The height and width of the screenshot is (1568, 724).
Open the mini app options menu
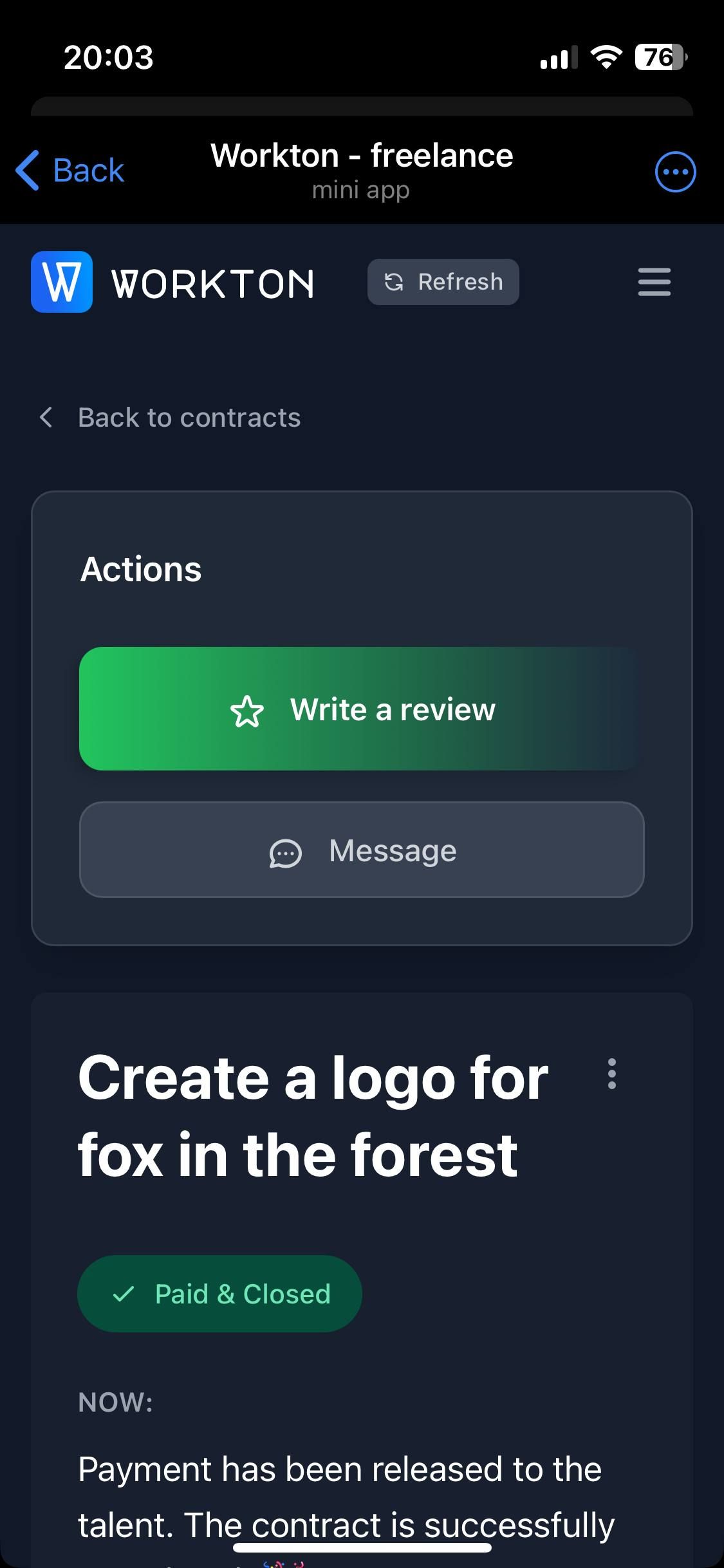[x=675, y=172]
